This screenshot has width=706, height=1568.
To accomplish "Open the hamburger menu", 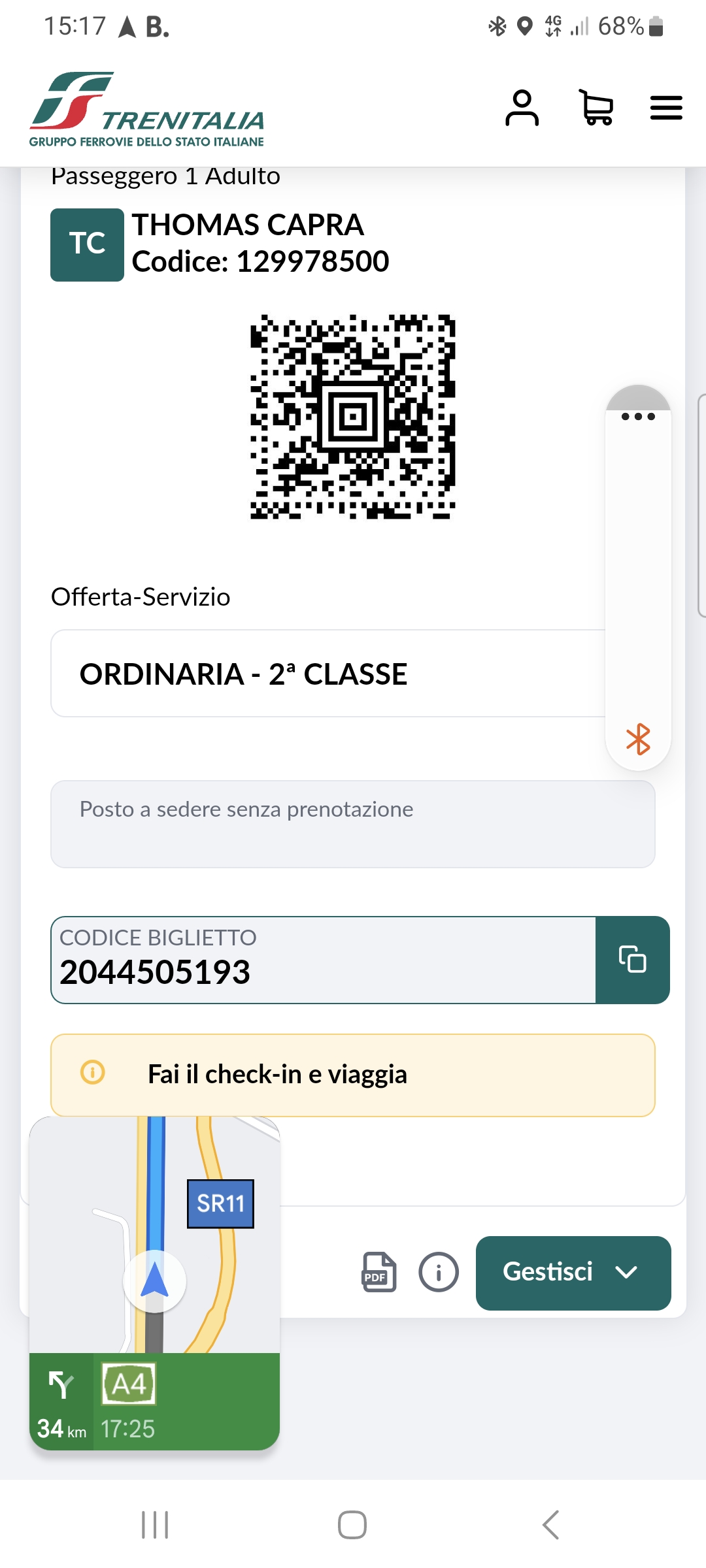I will pyautogui.click(x=666, y=108).
